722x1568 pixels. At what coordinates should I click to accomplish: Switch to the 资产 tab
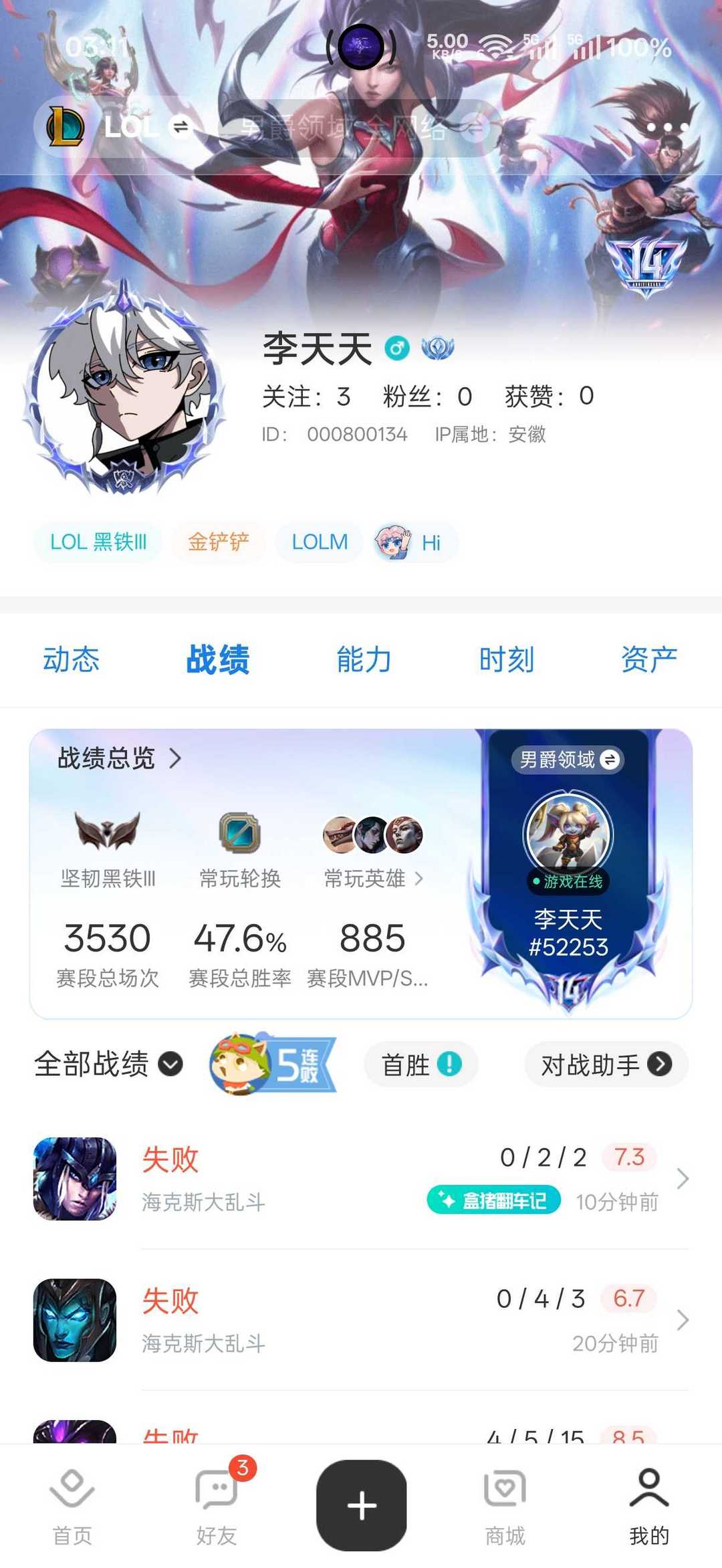tap(648, 659)
